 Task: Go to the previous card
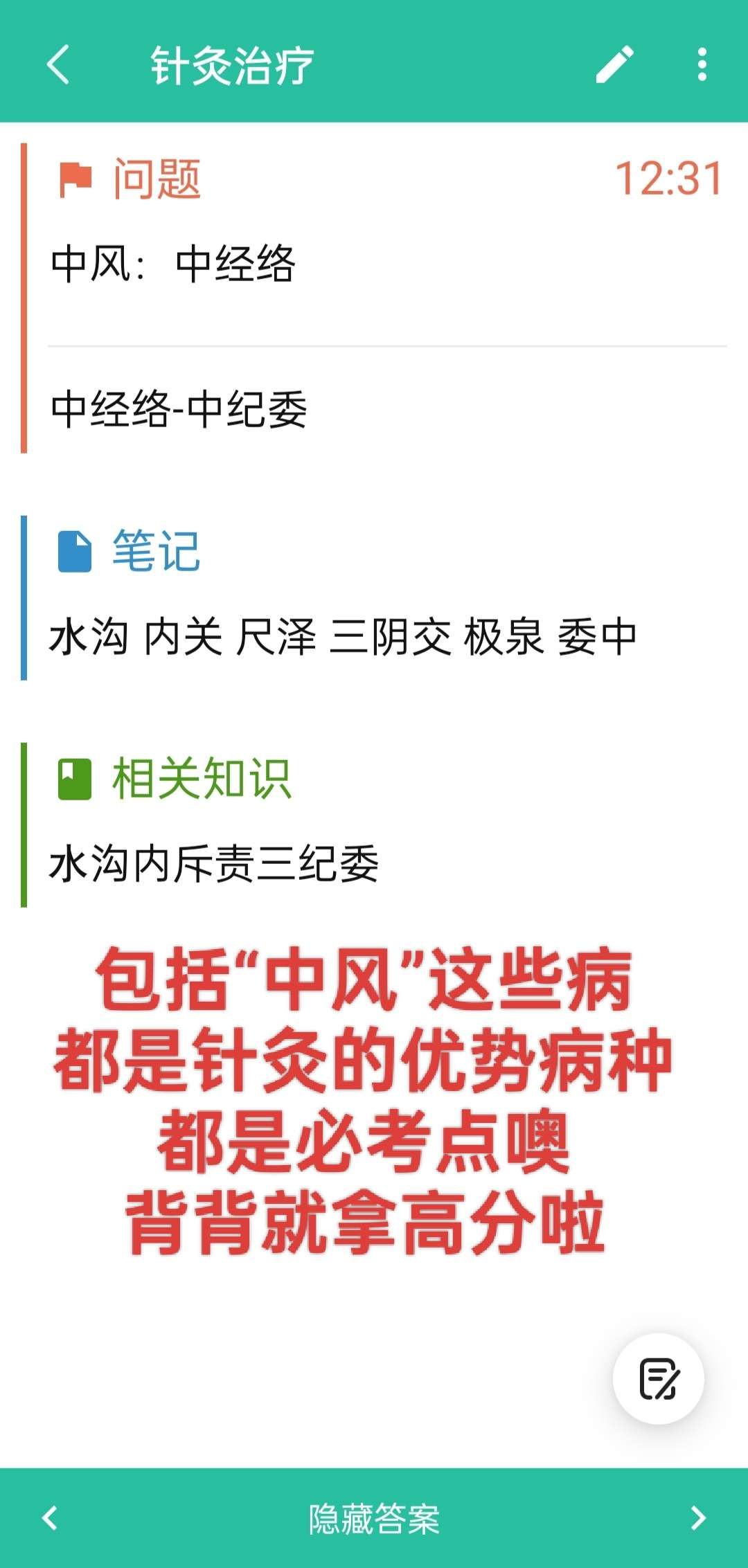(x=50, y=1517)
